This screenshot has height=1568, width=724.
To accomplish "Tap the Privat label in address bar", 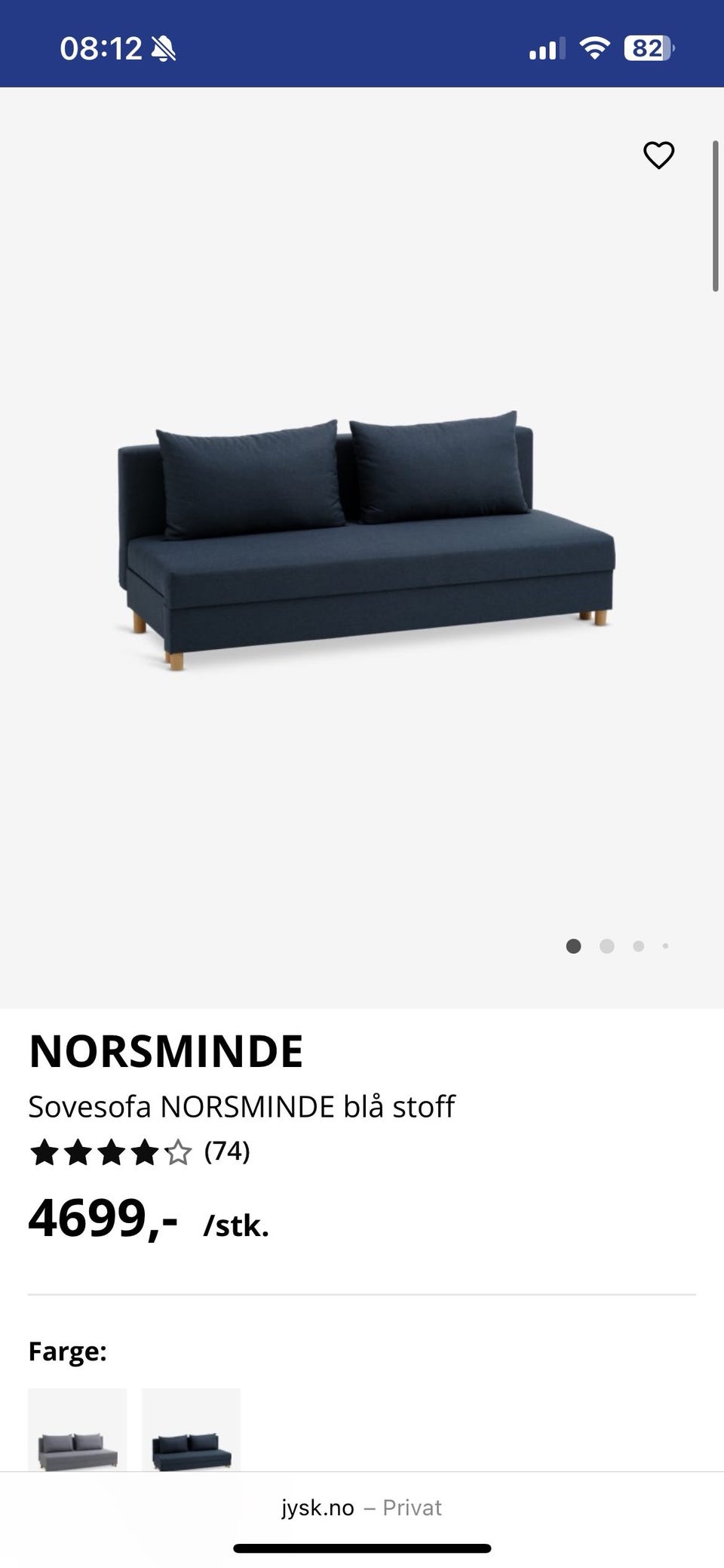I will click(413, 1508).
